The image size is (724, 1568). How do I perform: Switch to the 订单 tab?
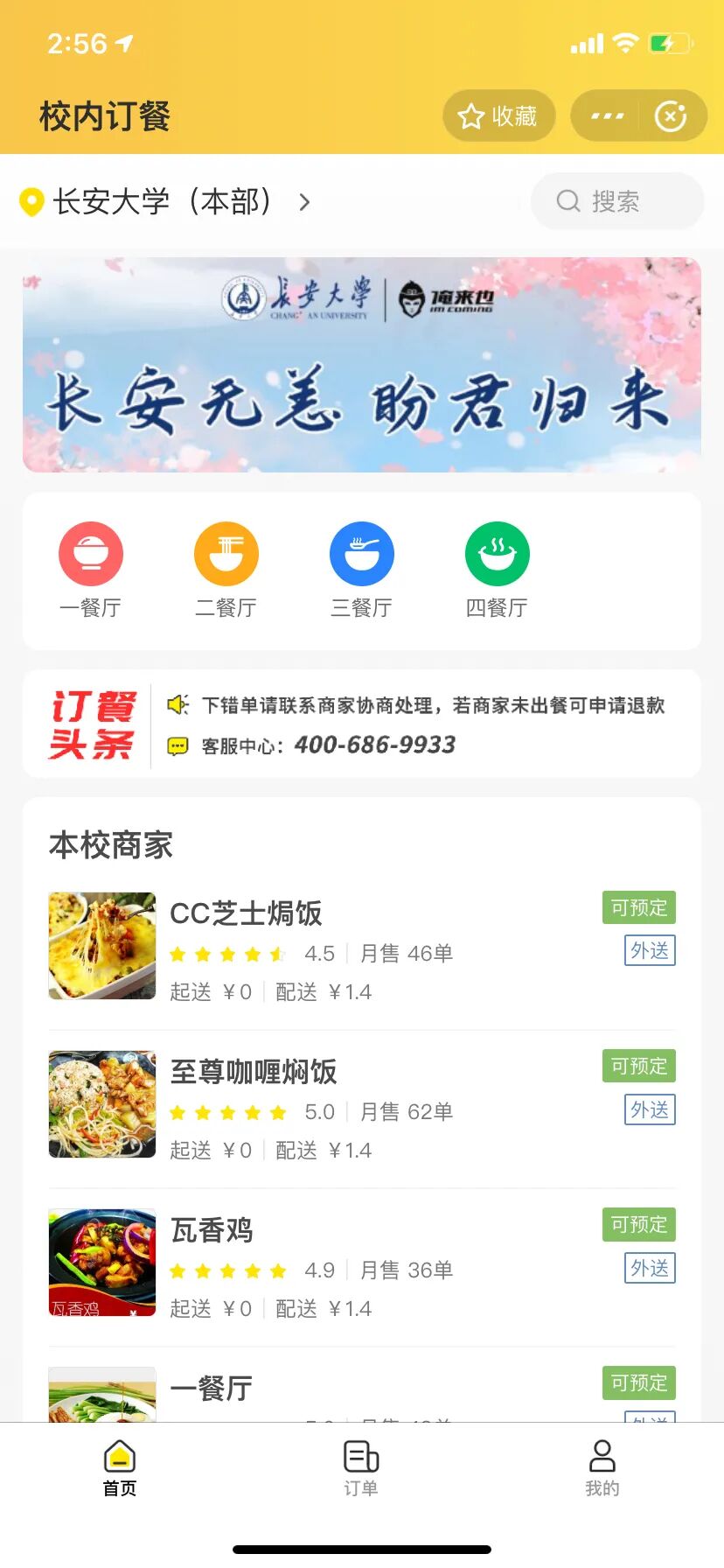tap(361, 1468)
